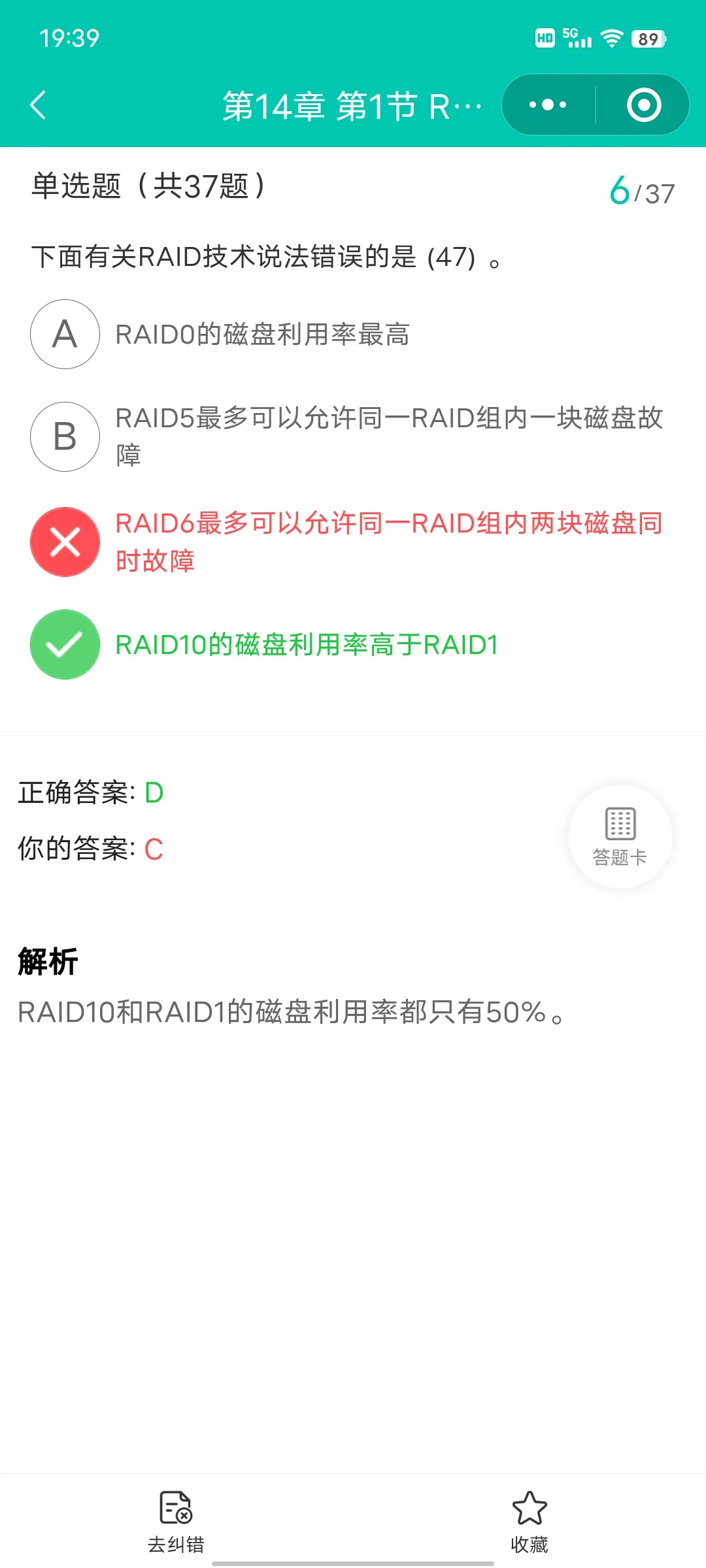Go back using the top-left arrow
Image resolution: width=706 pixels, height=1568 pixels.
click(x=38, y=105)
